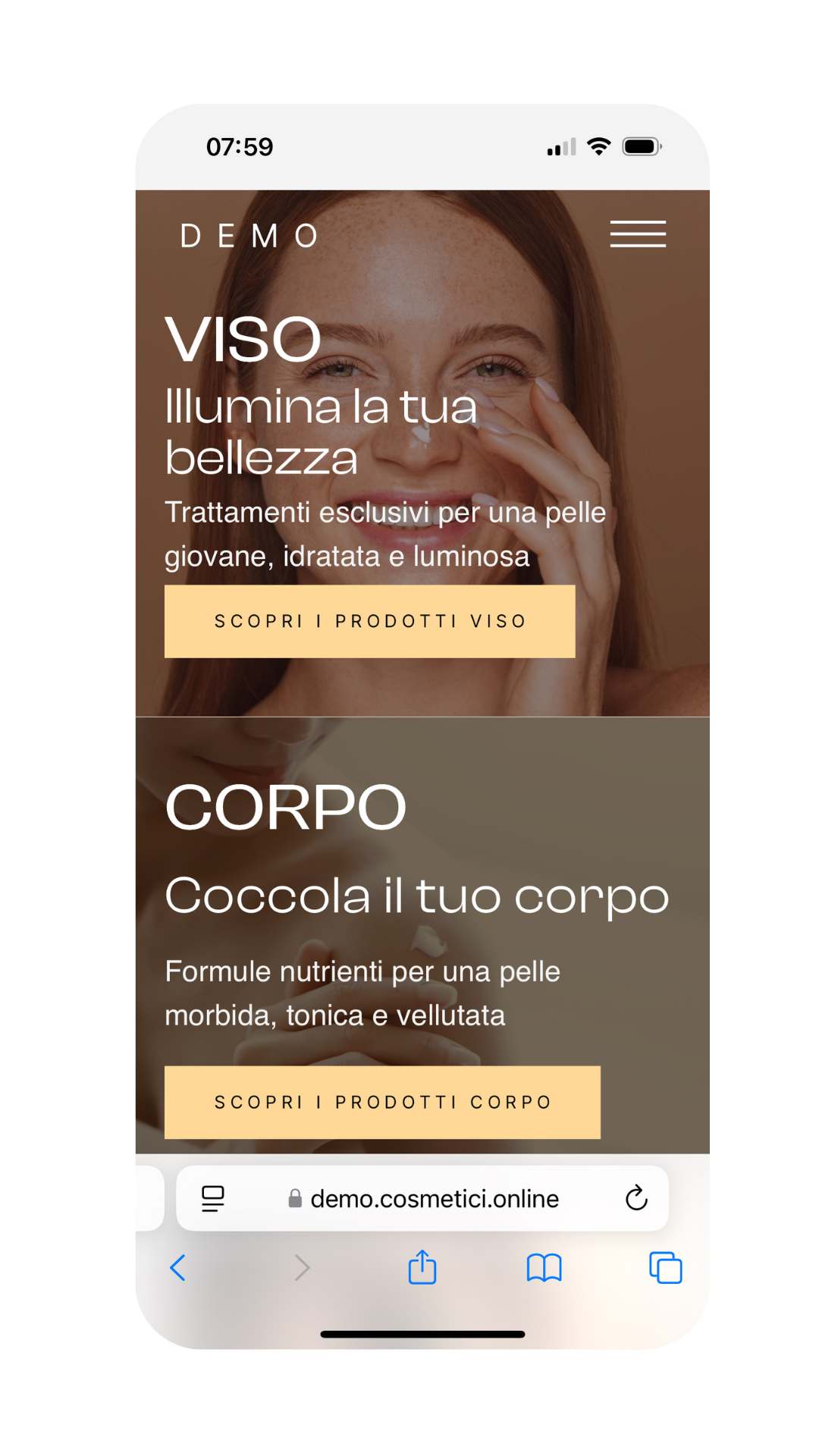The height and width of the screenshot is (1456, 819).
Task: Share this page
Action: 422,1267
